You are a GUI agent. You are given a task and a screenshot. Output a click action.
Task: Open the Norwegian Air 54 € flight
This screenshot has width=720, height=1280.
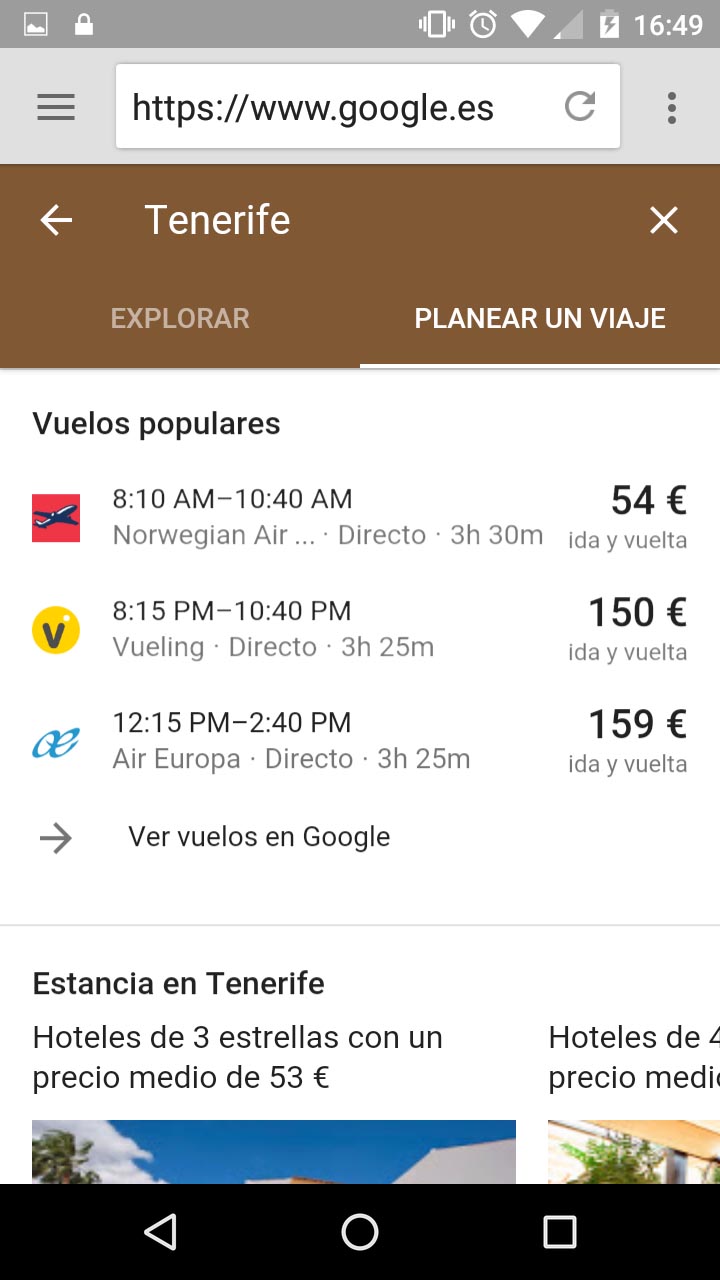click(x=360, y=517)
